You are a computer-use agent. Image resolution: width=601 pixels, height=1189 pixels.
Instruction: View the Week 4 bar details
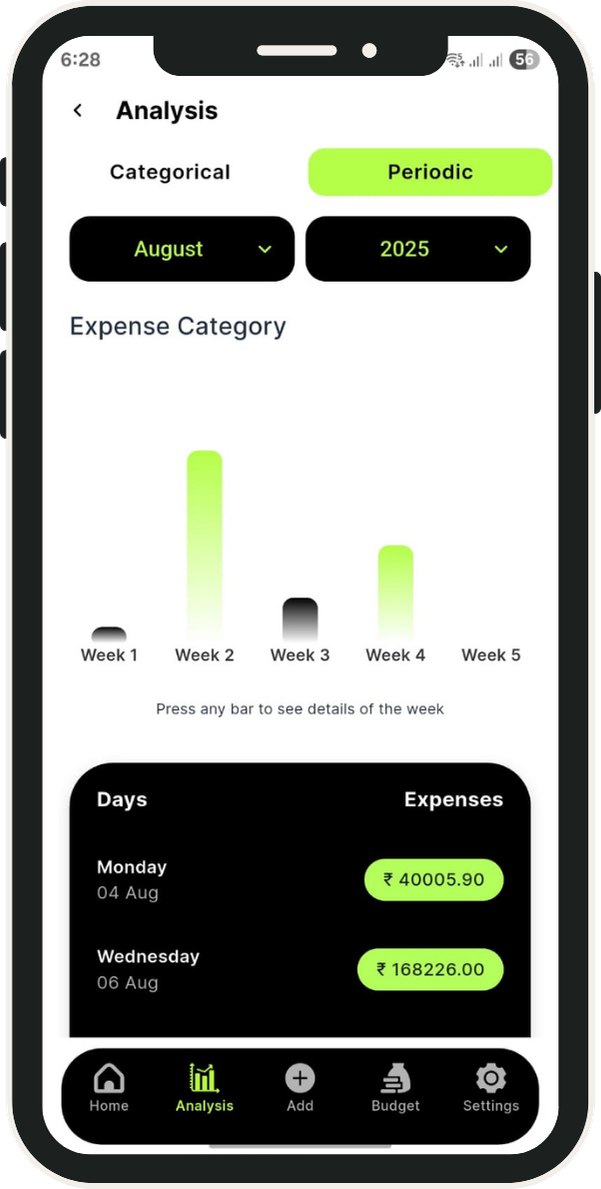395,592
